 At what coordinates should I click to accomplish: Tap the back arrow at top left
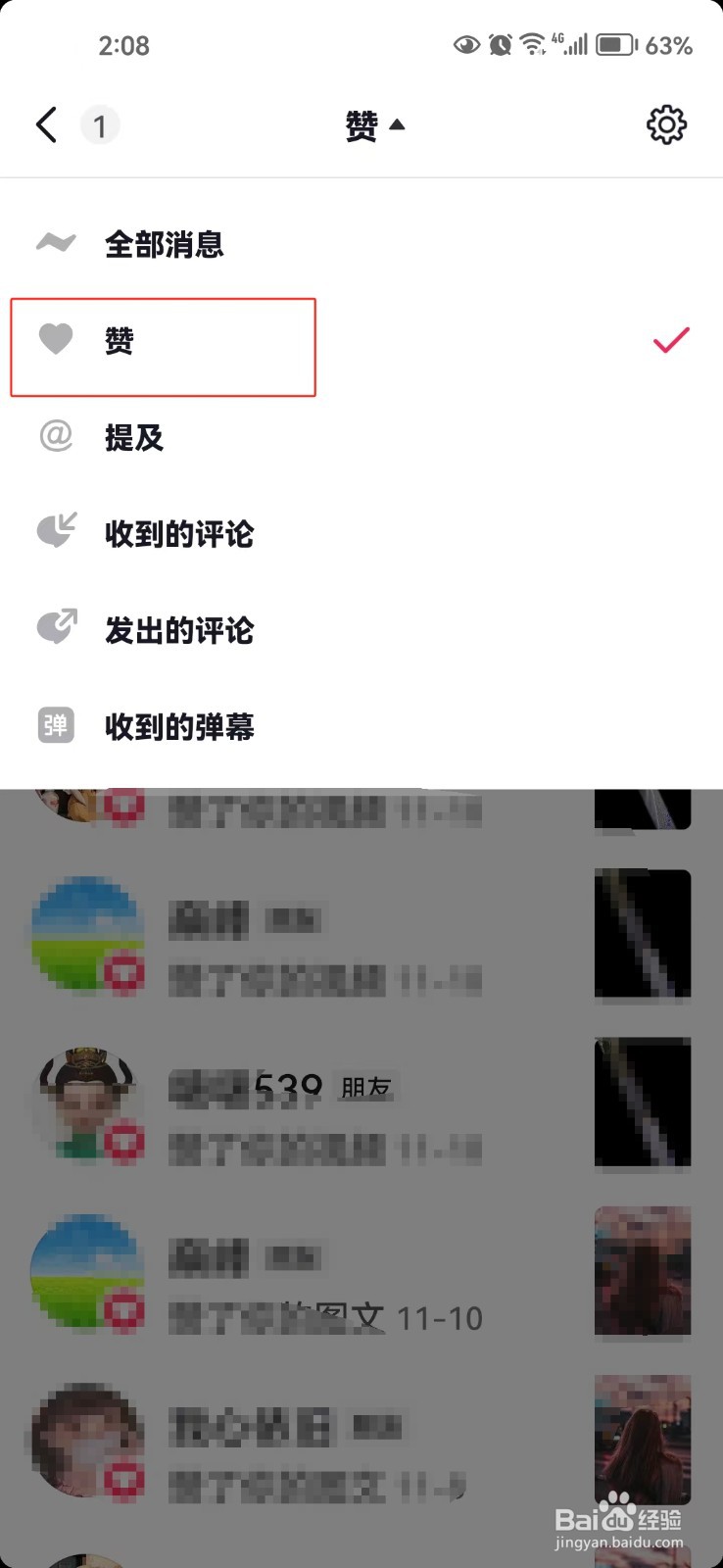[x=45, y=124]
